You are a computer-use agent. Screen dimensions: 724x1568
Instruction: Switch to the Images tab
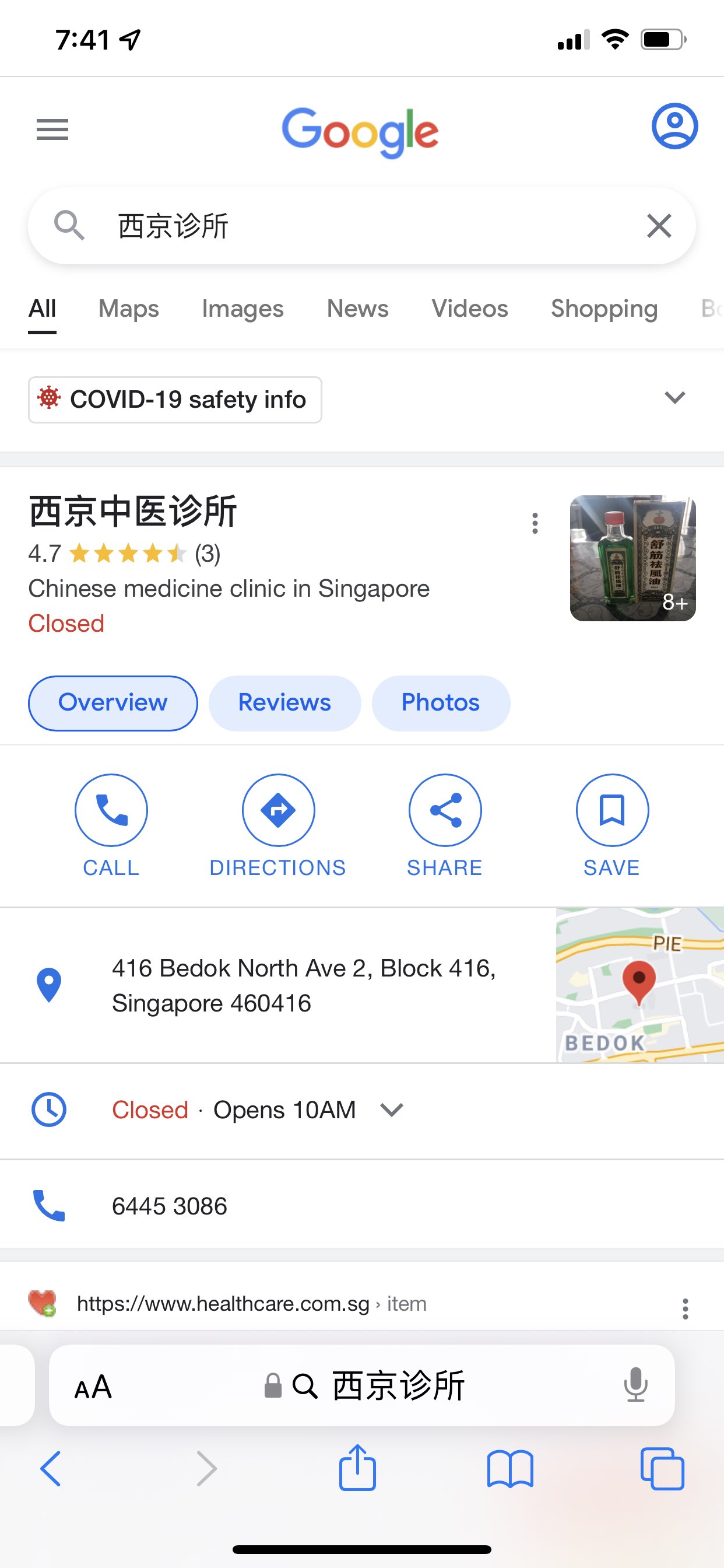click(242, 309)
